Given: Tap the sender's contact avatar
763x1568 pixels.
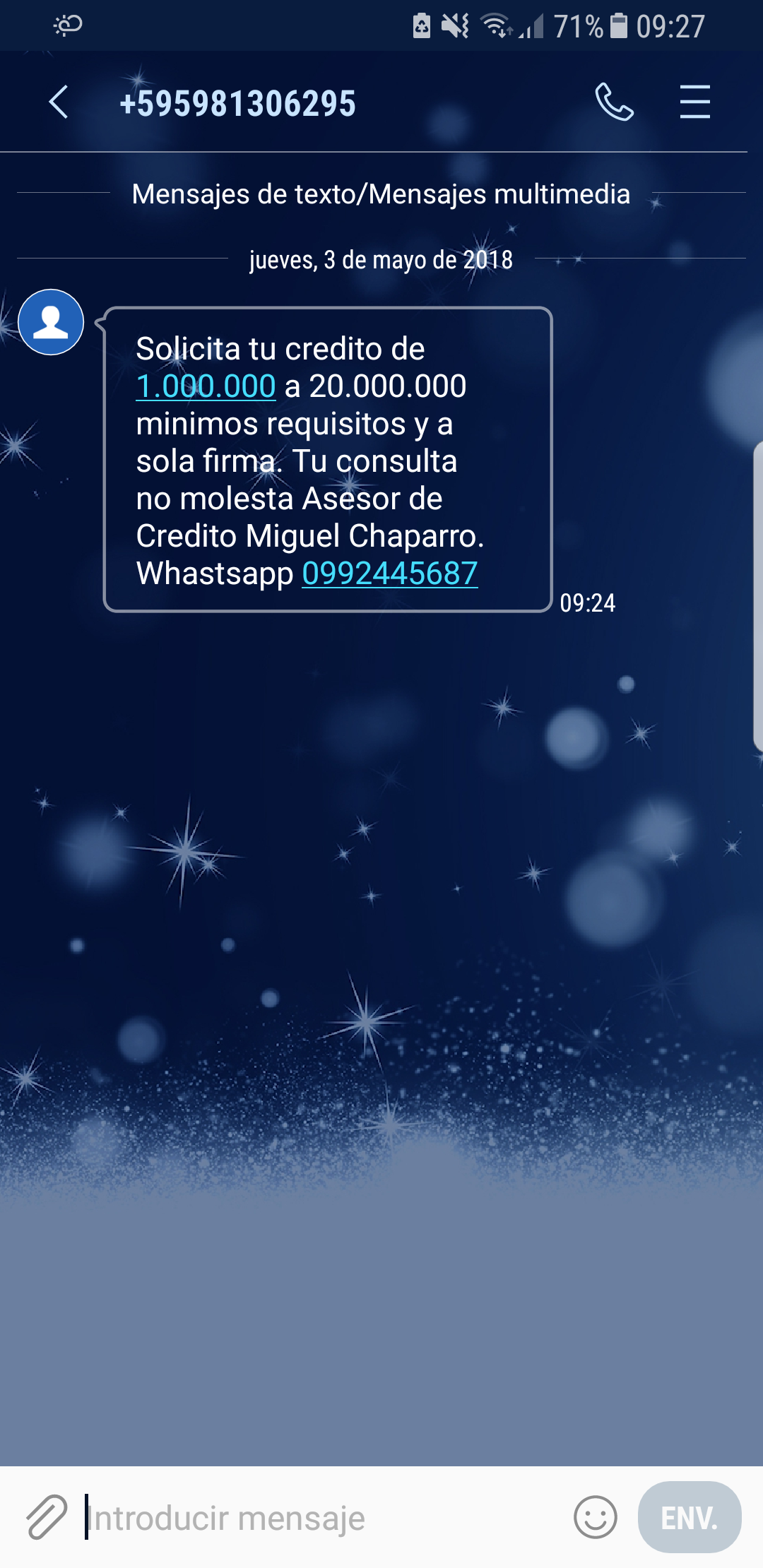Looking at the screenshot, I should coord(51,322).
